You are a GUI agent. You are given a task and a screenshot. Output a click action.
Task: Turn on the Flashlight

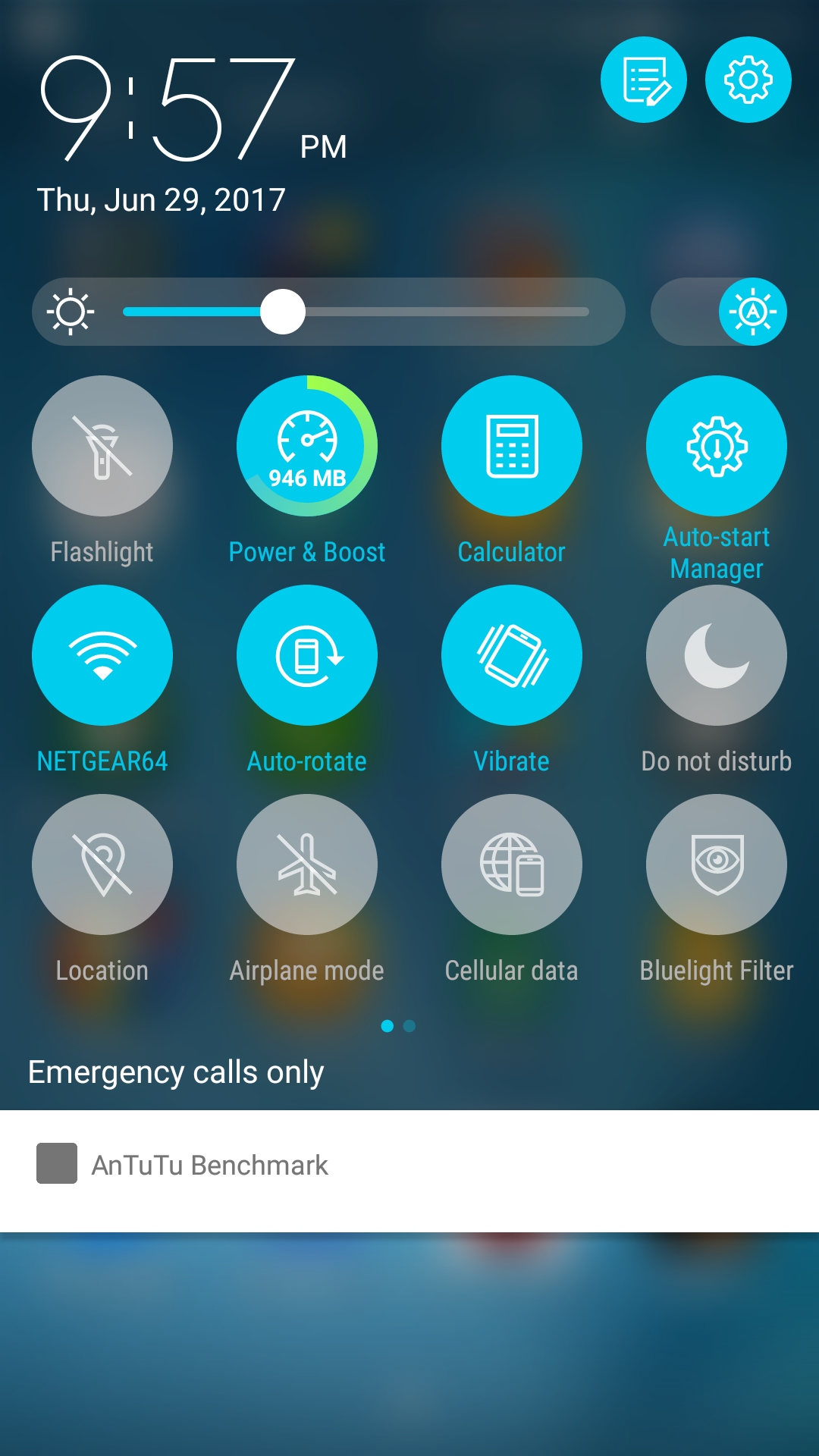pyautogui.click(x=102, y=446)
